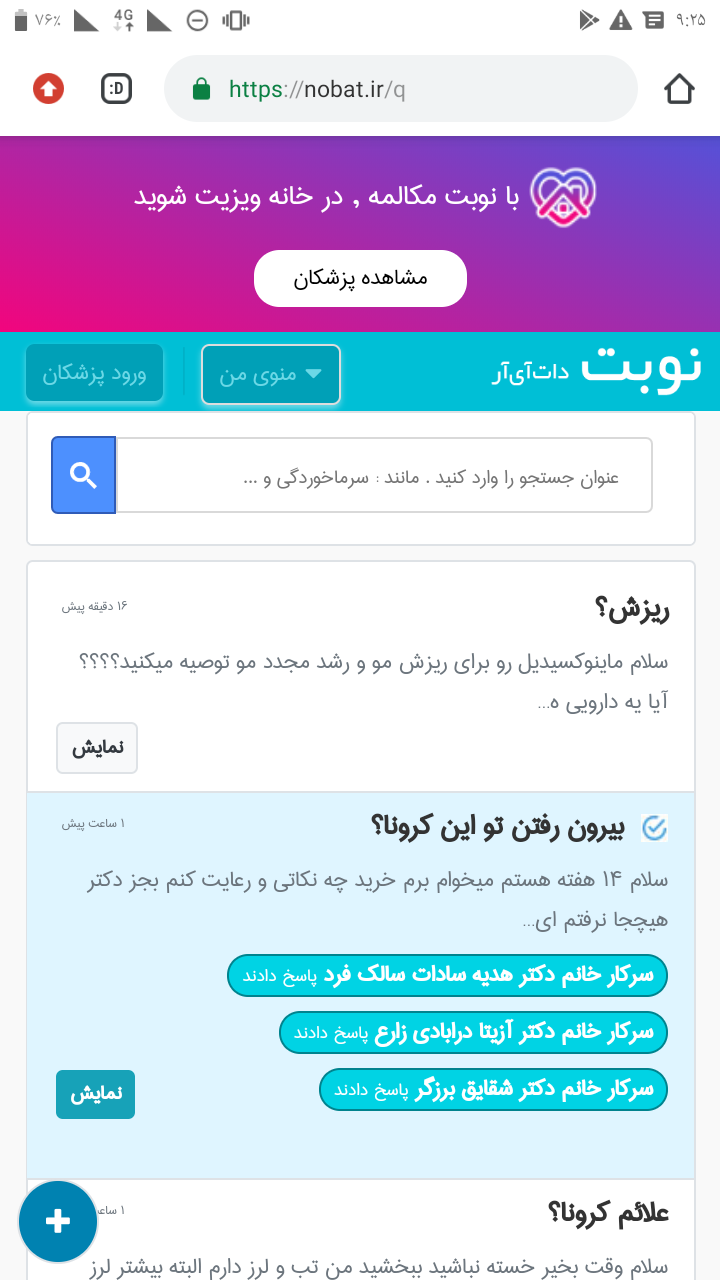Expand the منوی من dropdown
Screen dimensions: 720x1280
pyautogui.click(x=271, y=374)
